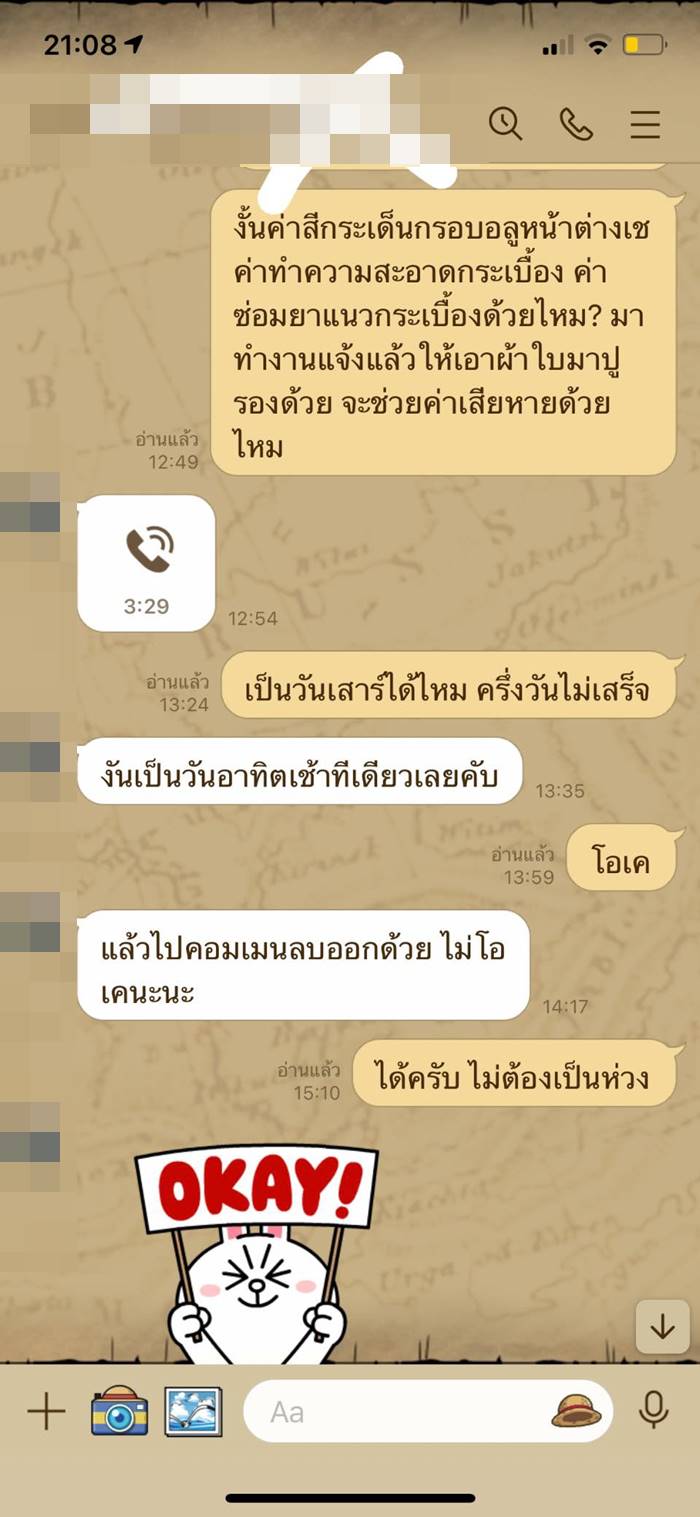Record a voice message with microphone

pyautogui.click(x=653, y=1411)
